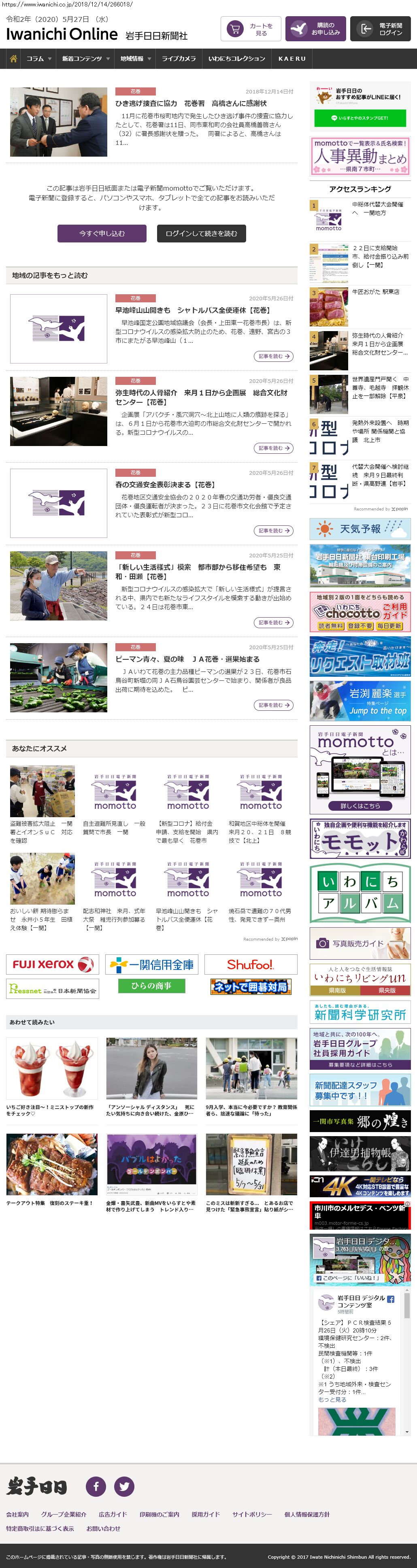This screenshot has width=417, height=1568.
Task: Open the ライブカメラ nav item
Action: (x=179, y=58)
